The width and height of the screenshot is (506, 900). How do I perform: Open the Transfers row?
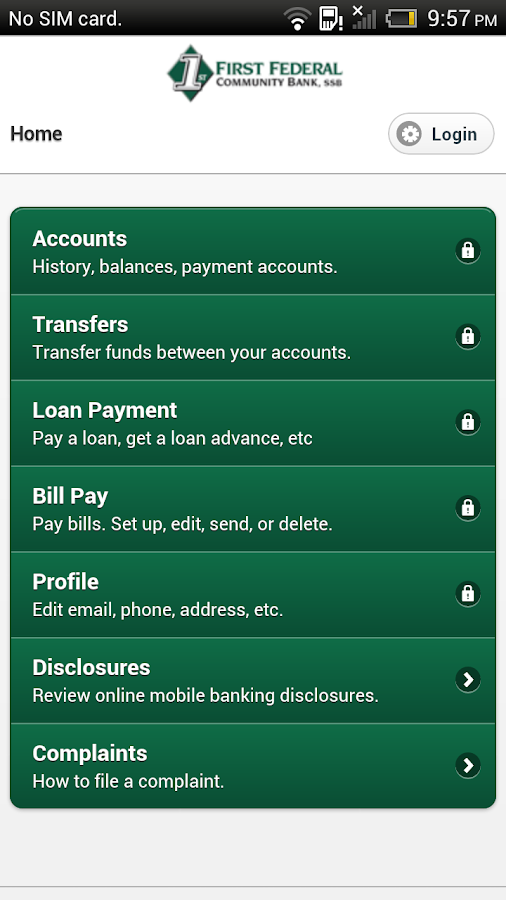(253, 337)
